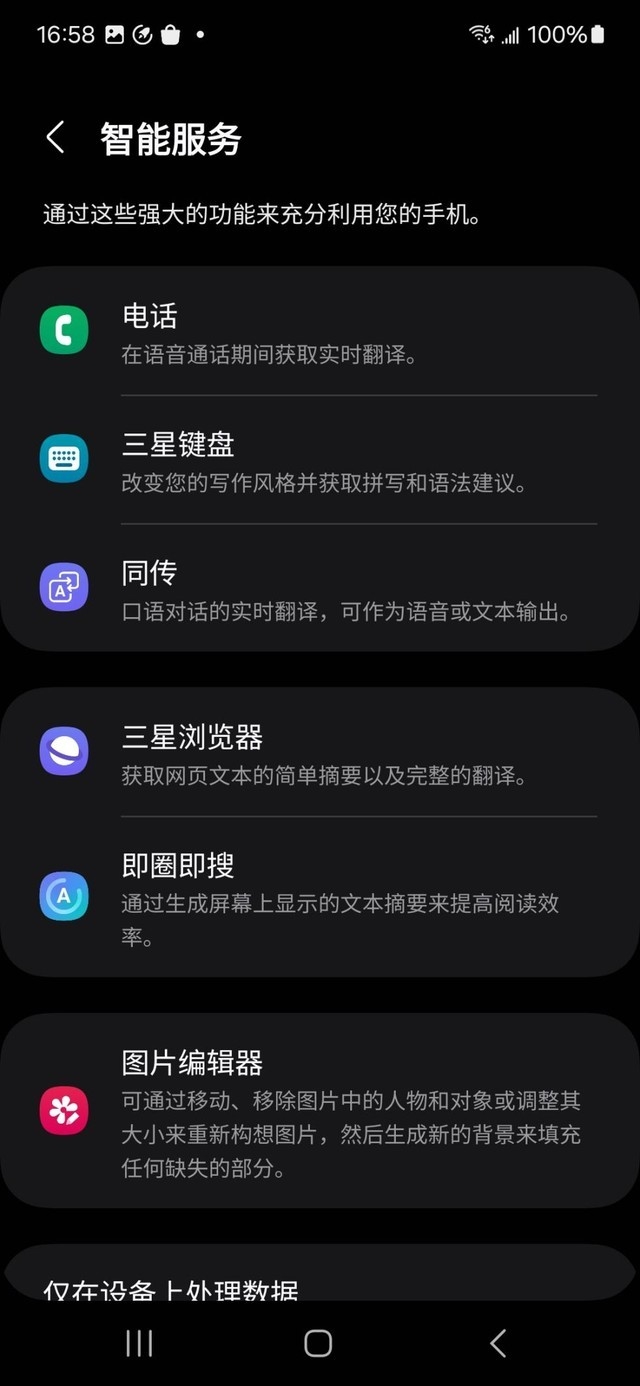Open 三星键盘 writing assist settings
This screenshot has height=1386, width=640.
tap(320, 461)
